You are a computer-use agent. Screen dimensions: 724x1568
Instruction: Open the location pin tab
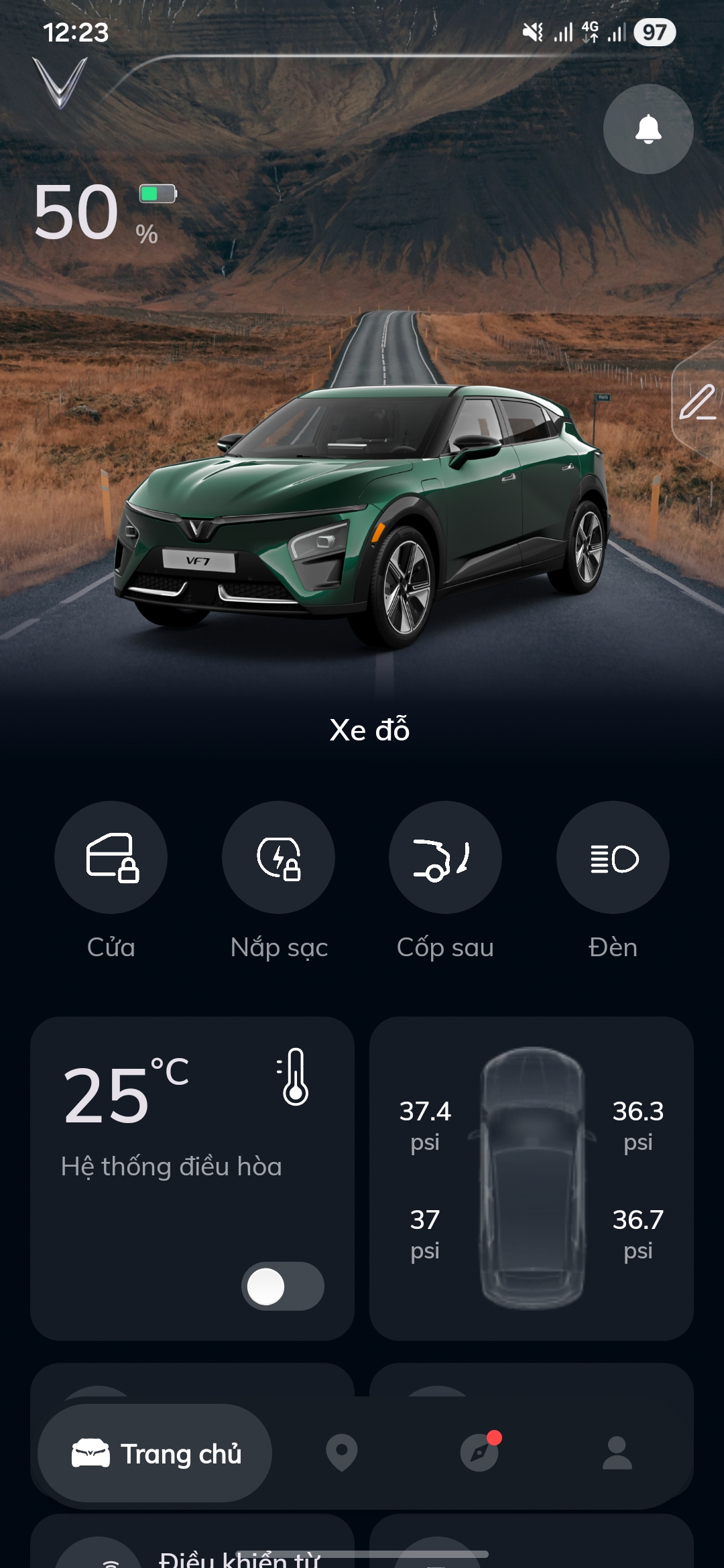(341, 1452)
